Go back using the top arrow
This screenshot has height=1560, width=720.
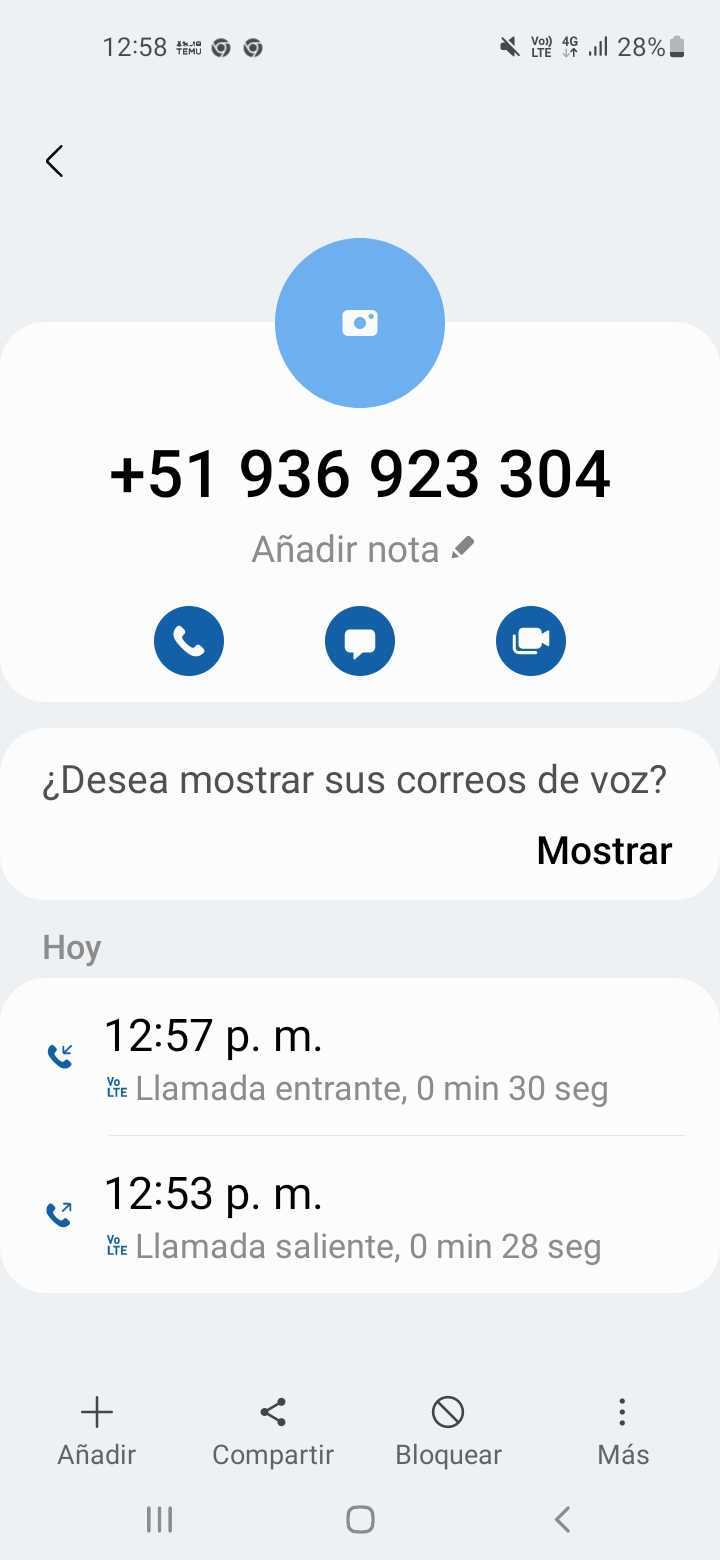(x=55, y=161)
